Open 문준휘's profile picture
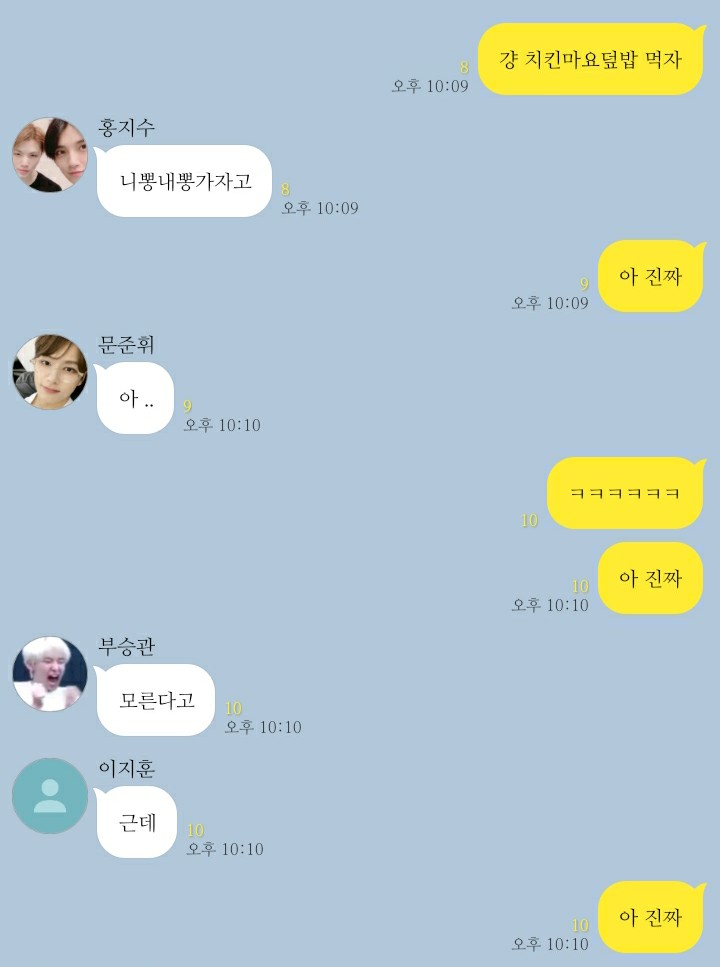720x967 pixels. 50,372
